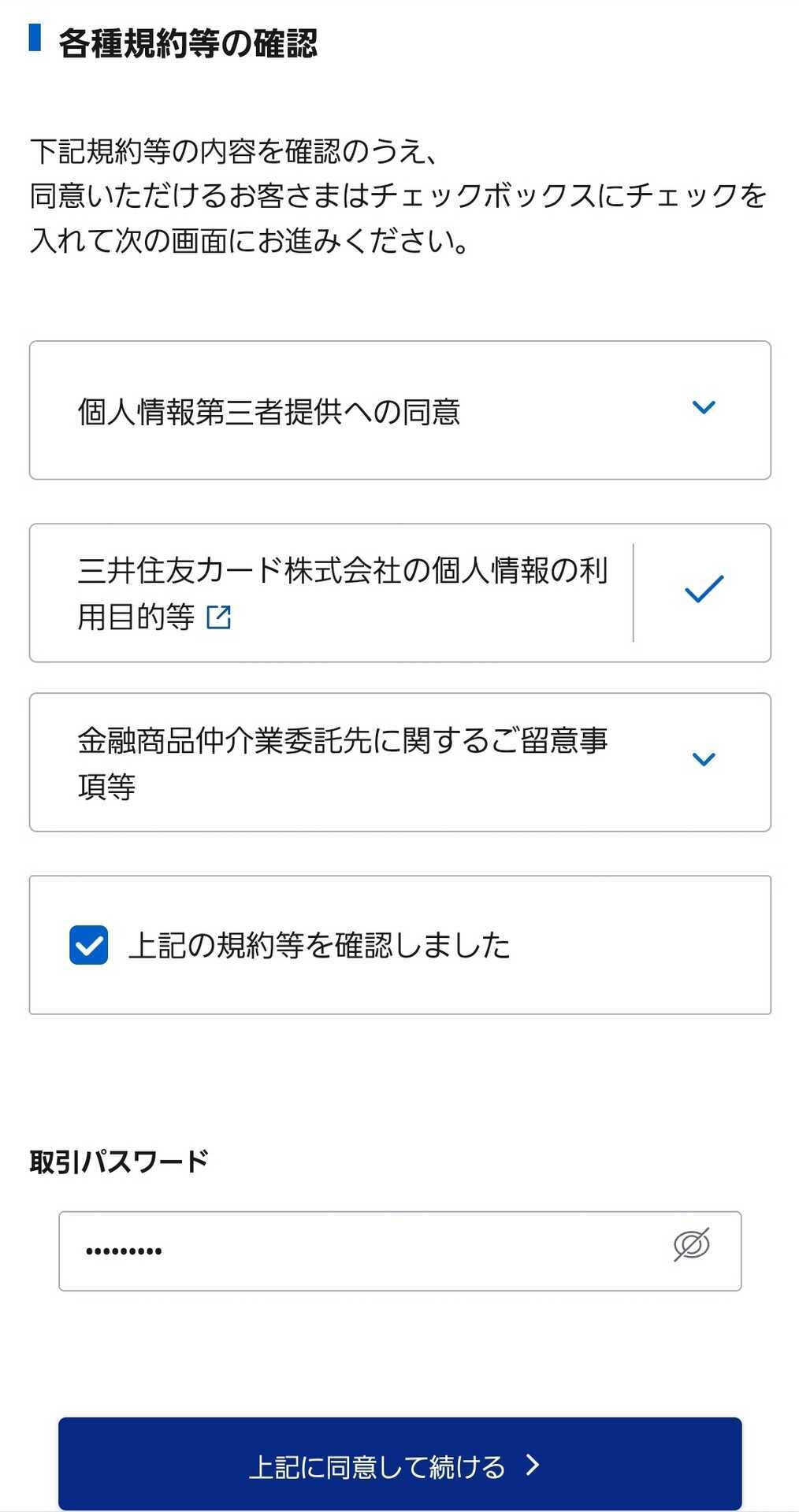Screen dimensions: 799x1512
Task: Expand 金融商品仲介業委託先に関するご留意事項等 section
Action: tap(399, 762)
